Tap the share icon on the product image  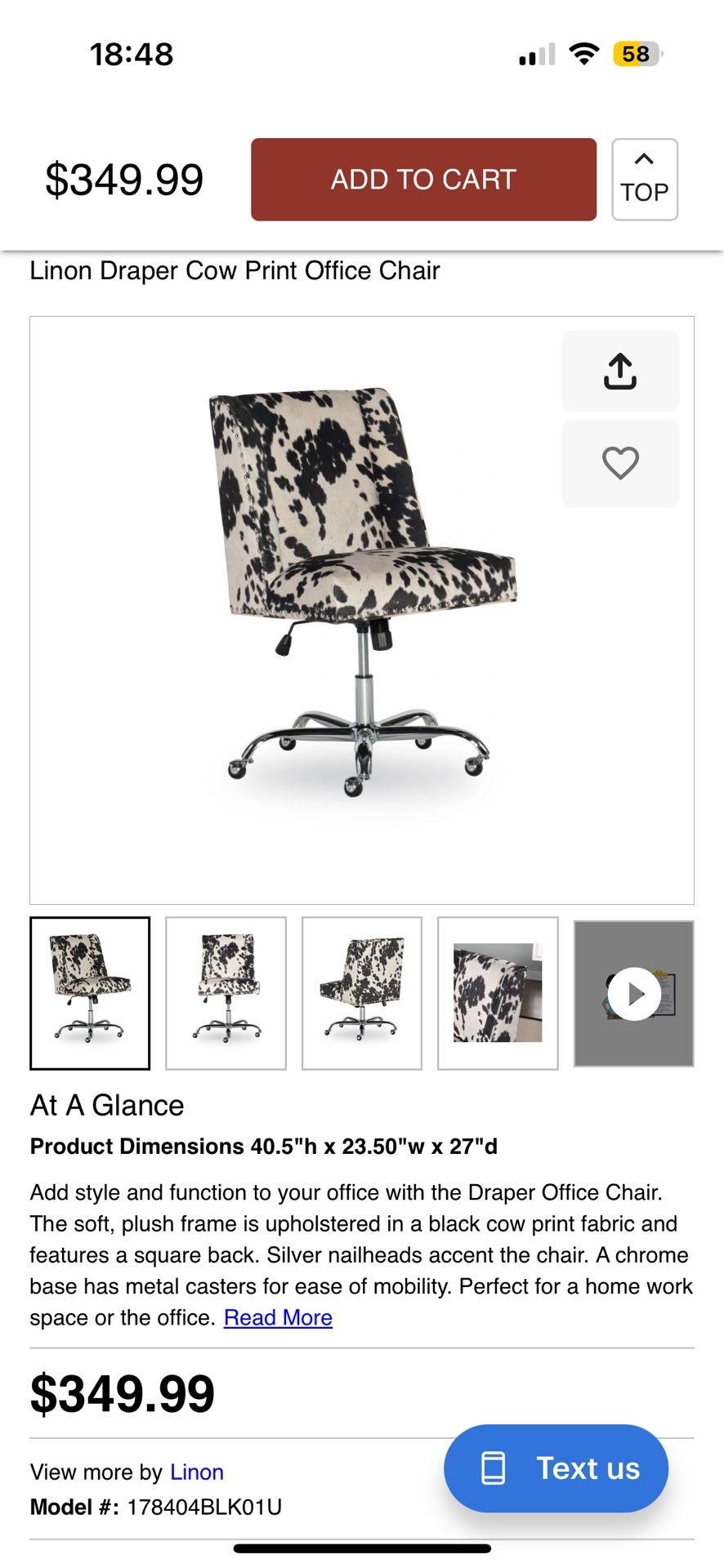(620, 371)
